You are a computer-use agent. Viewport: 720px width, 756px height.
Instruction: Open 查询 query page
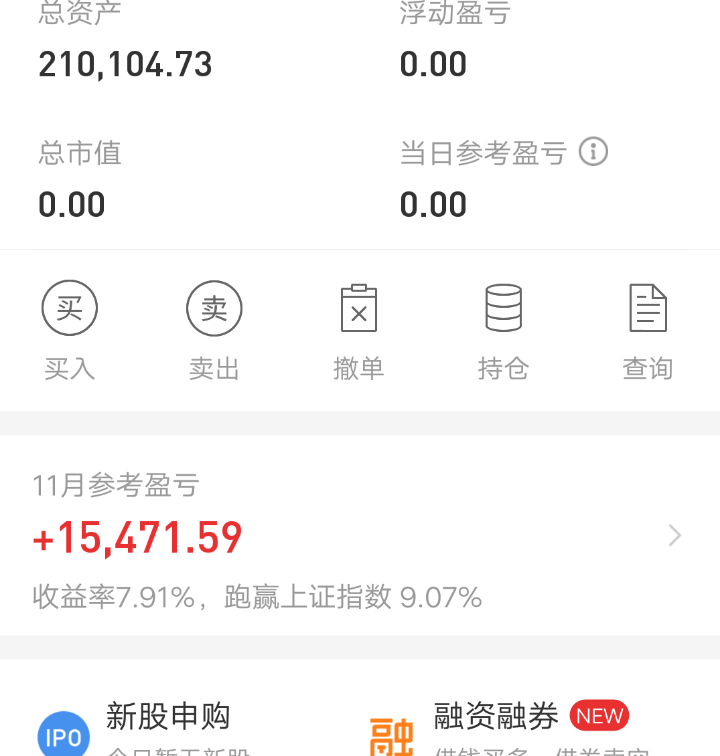click(647, 328)
